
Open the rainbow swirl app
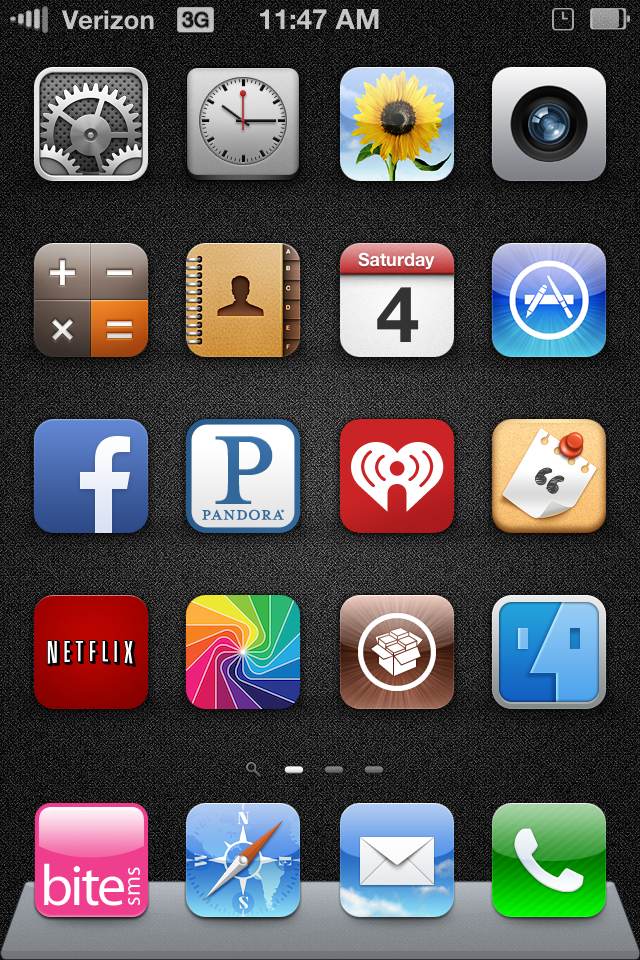click(x=243, y=652)
